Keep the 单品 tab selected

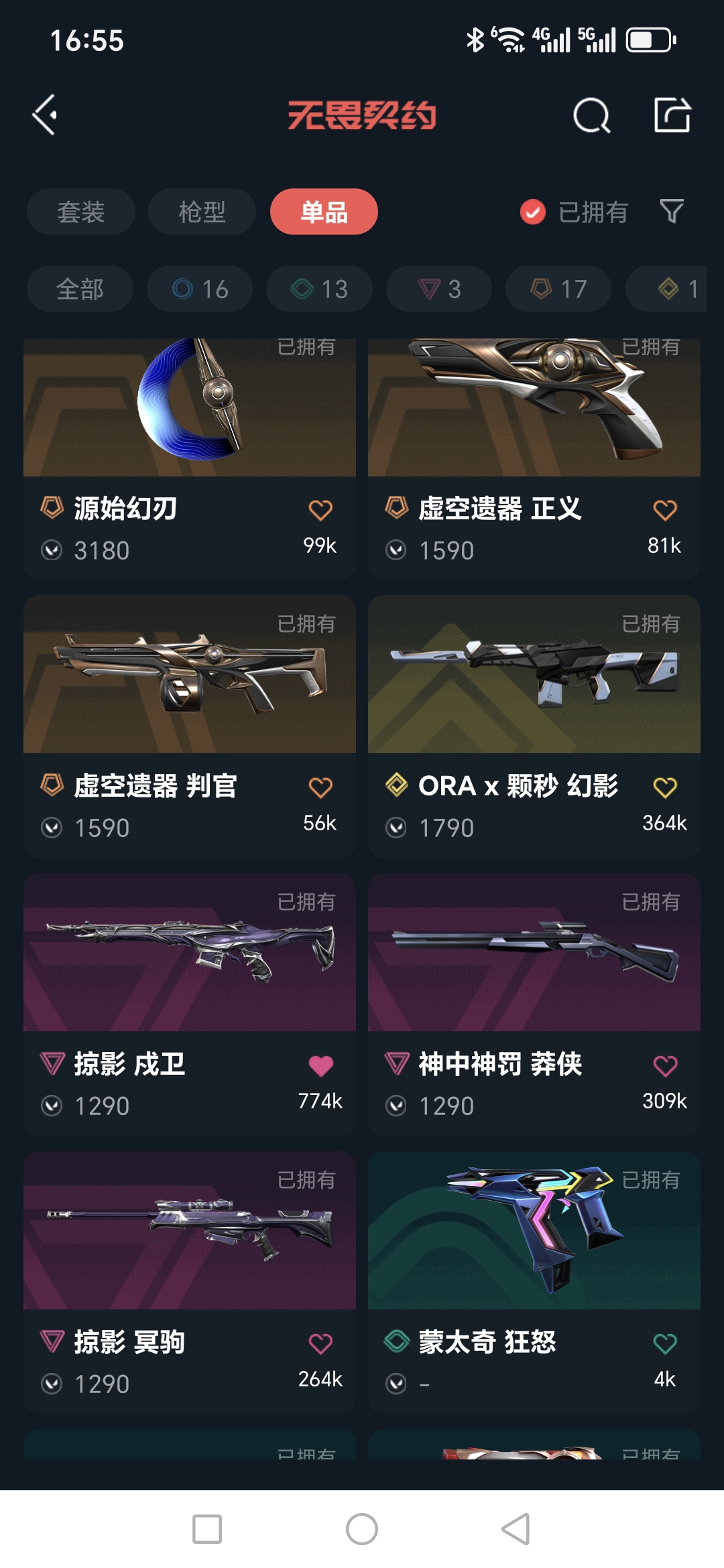[324, 212]
